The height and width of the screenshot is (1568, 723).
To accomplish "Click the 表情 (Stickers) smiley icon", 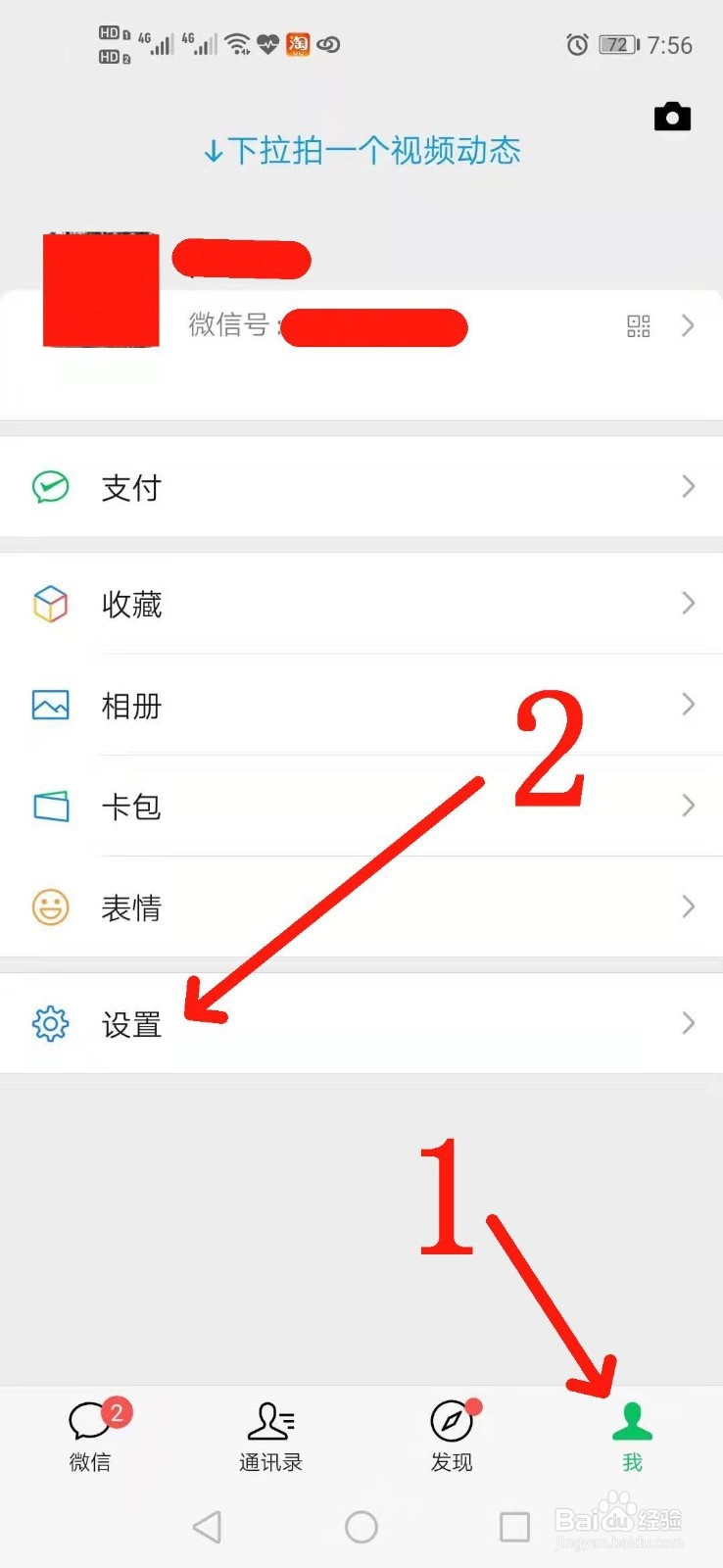I will pos(50,907).
